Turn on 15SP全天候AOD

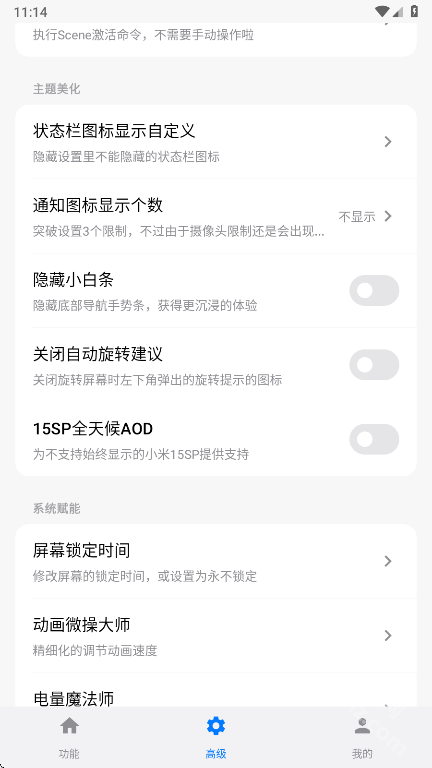(x=374, y=439)
